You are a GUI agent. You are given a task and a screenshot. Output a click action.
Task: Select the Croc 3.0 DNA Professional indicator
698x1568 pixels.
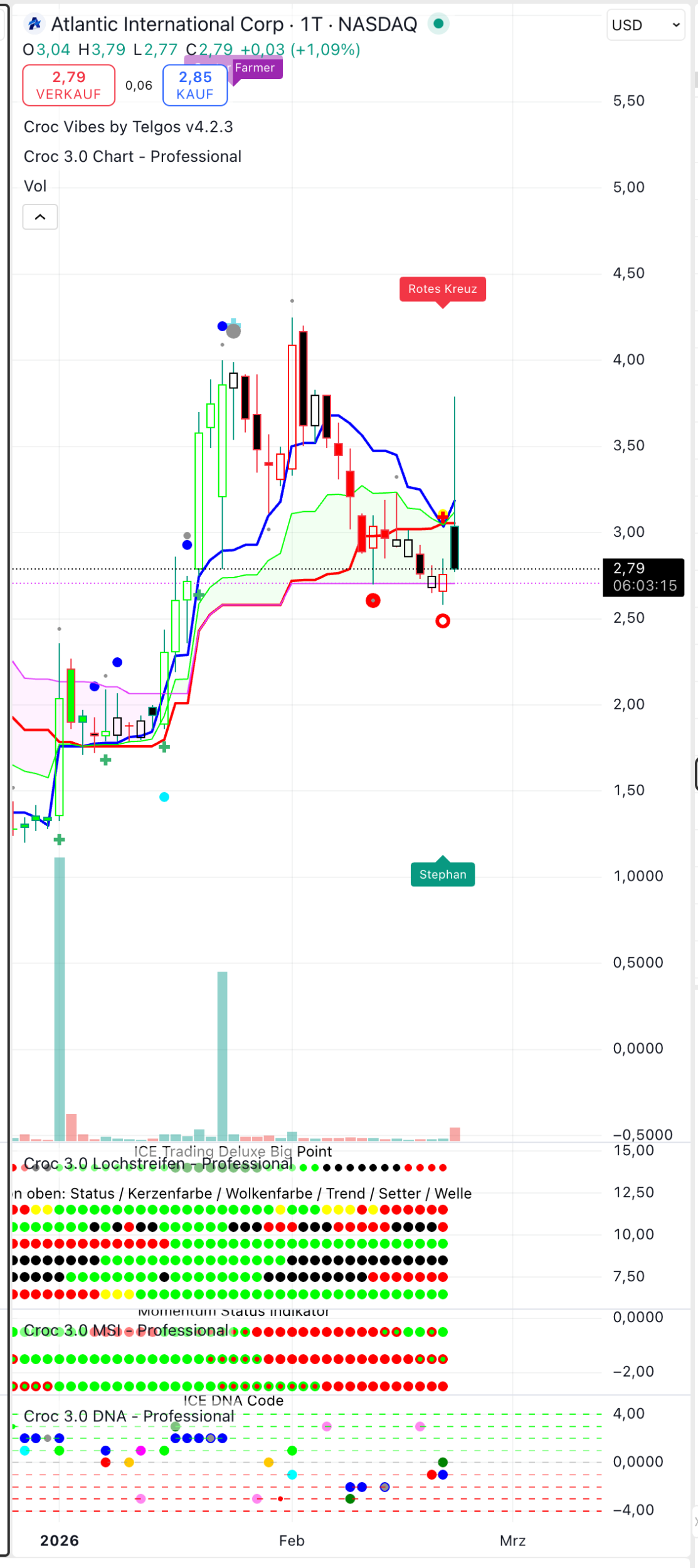point(129,1417)
